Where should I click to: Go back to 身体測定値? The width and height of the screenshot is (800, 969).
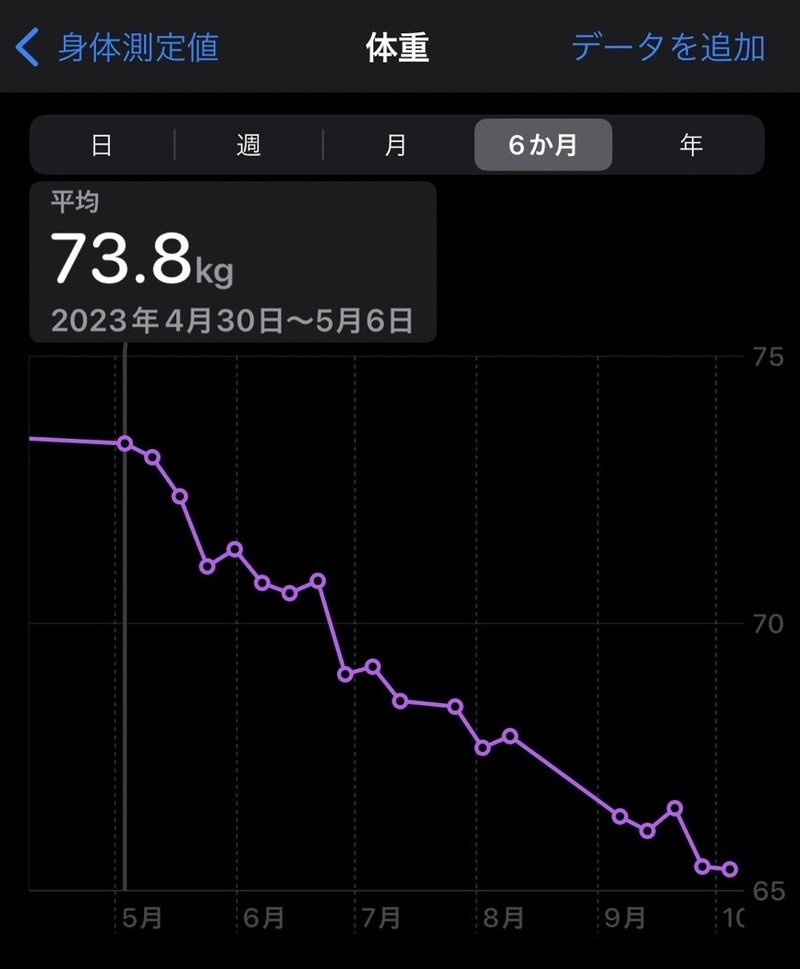coord(118,47)
